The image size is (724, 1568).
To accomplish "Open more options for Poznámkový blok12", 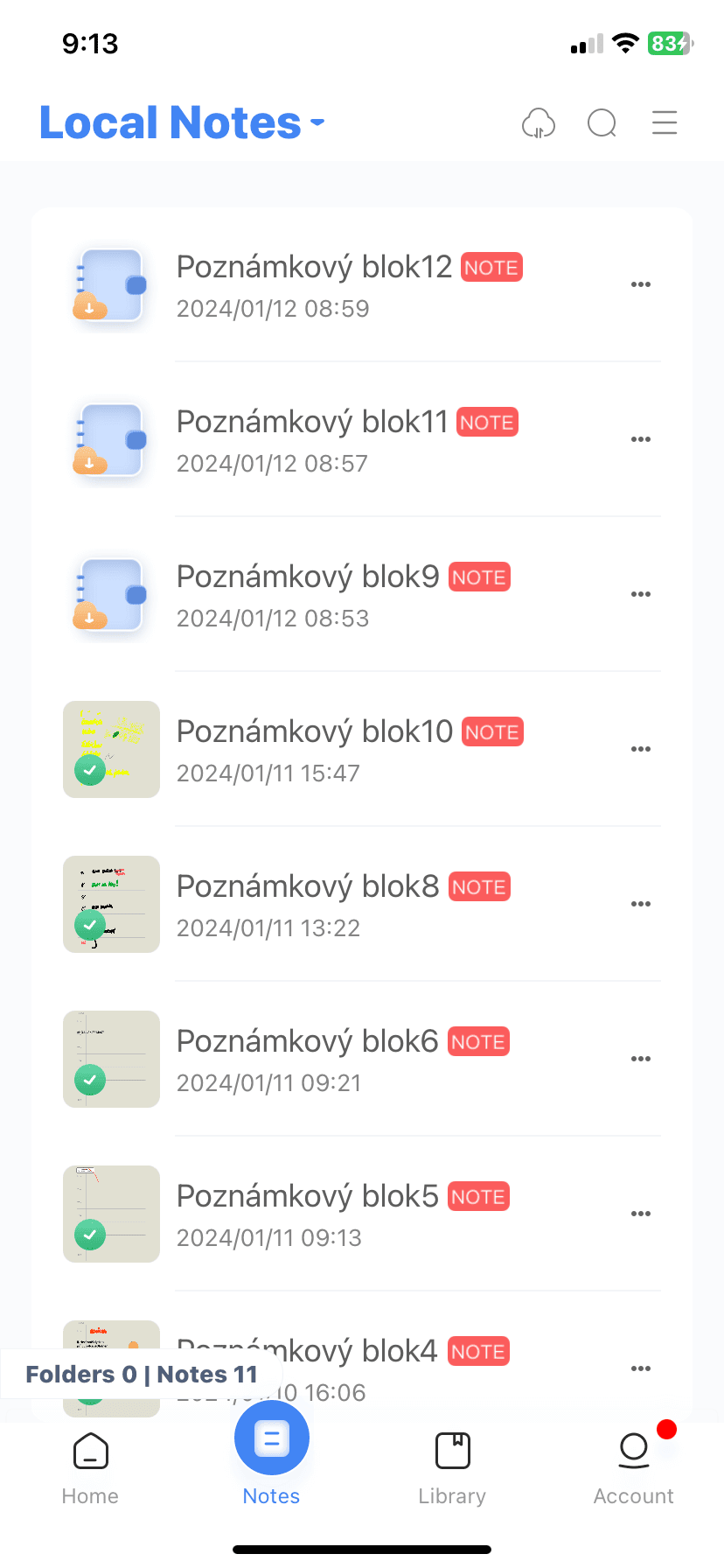I will pos(641,284).
